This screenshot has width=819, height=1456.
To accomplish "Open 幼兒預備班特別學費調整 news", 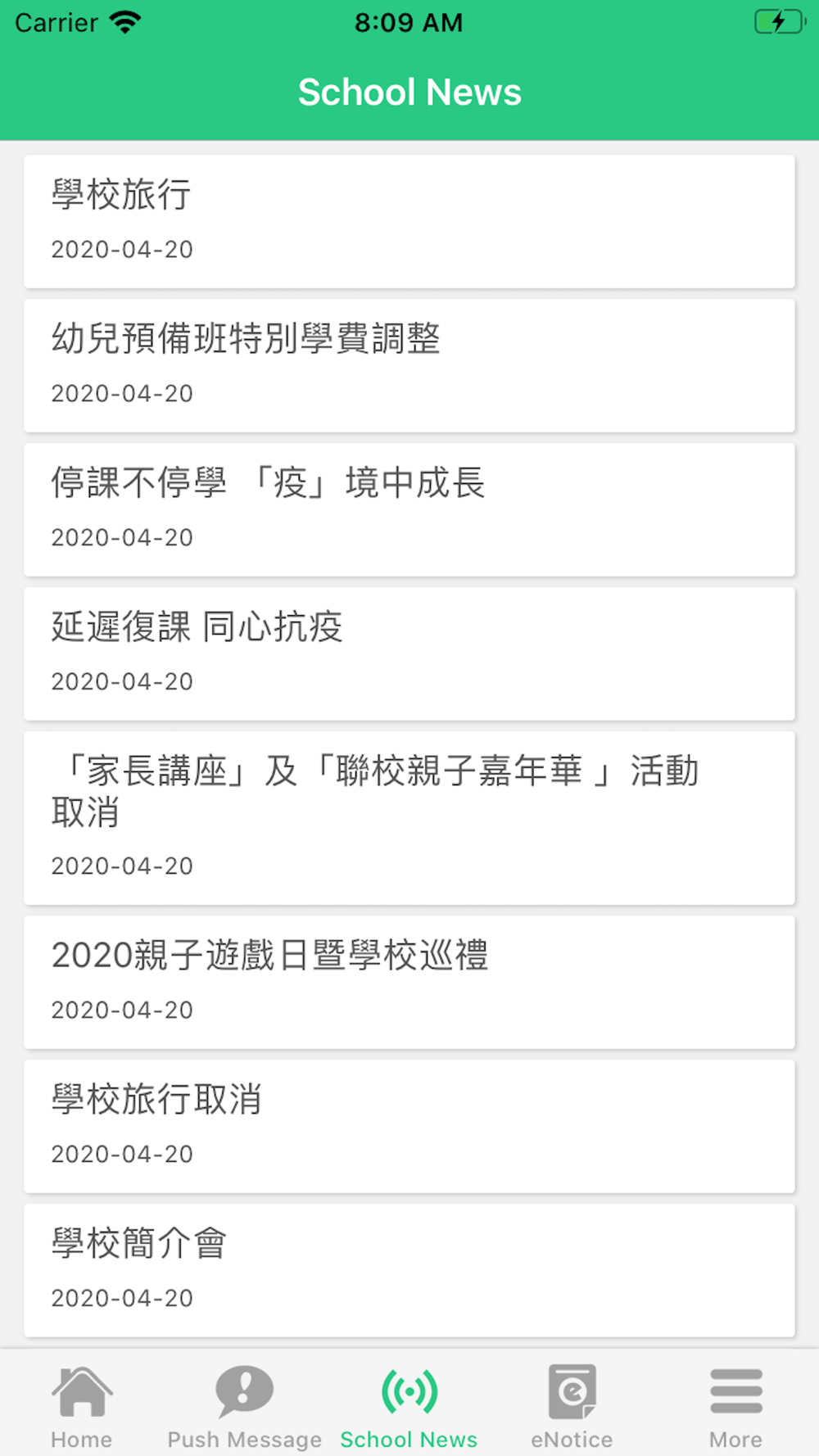I will click(x=409, y=365).
